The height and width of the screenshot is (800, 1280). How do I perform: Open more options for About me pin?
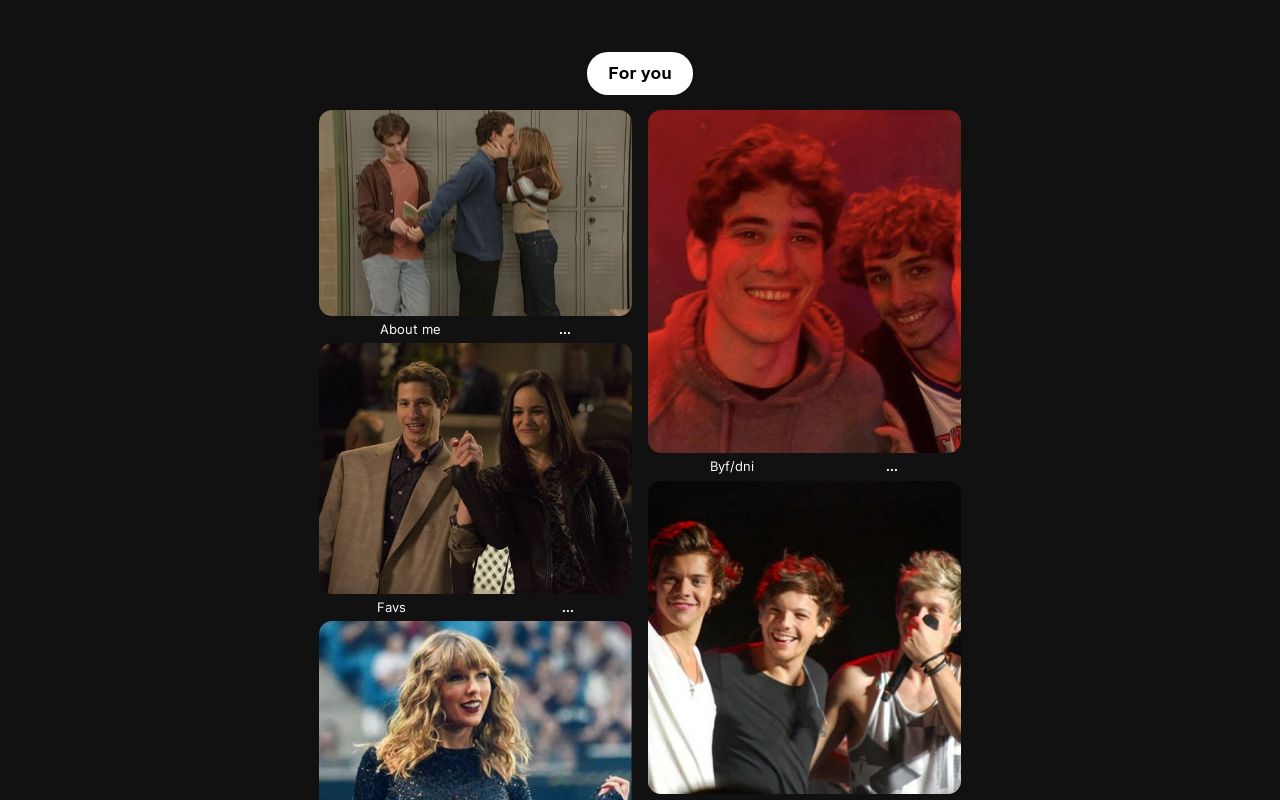click(565, 331)
